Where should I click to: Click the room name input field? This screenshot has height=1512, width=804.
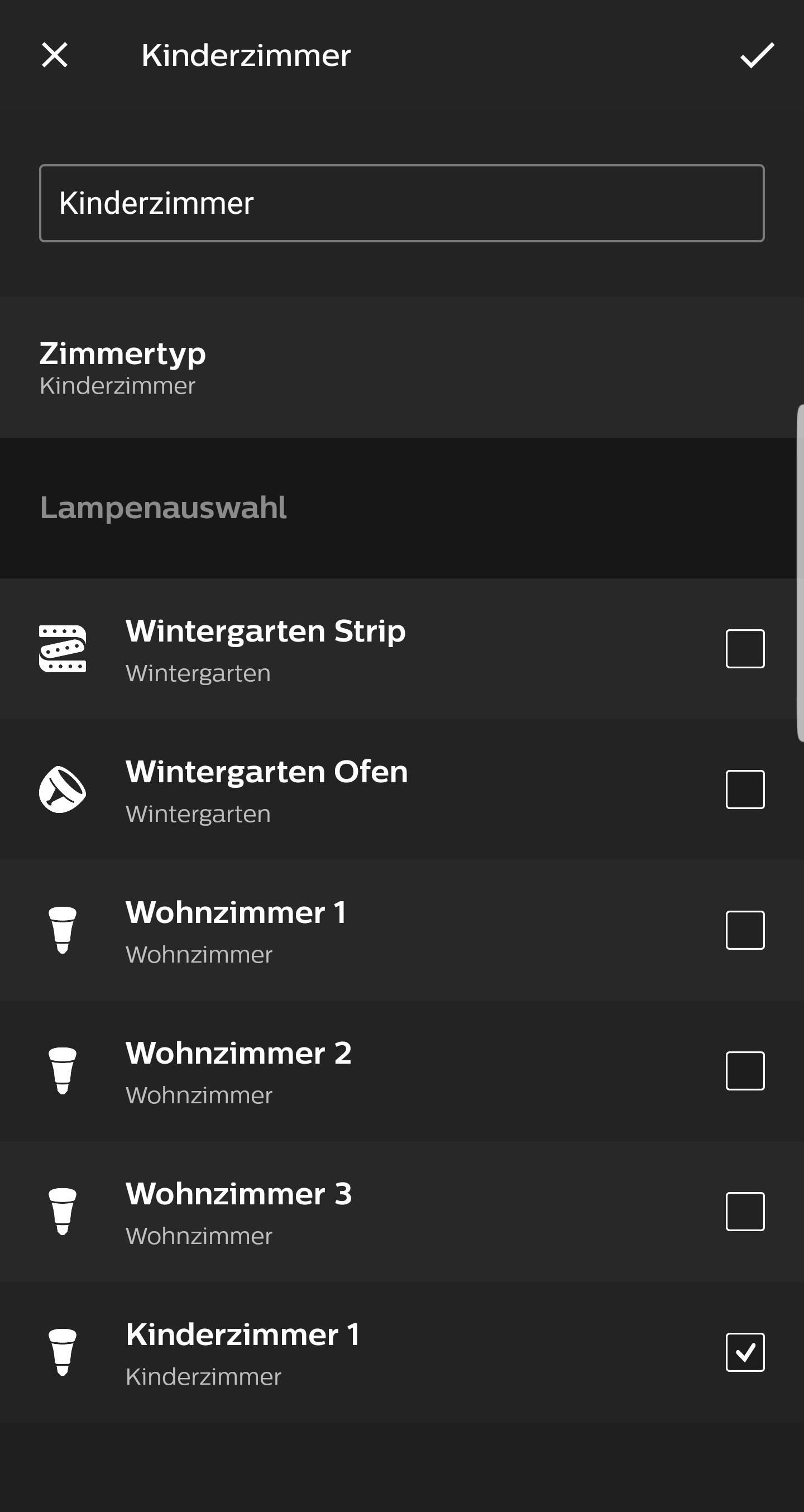402,203
